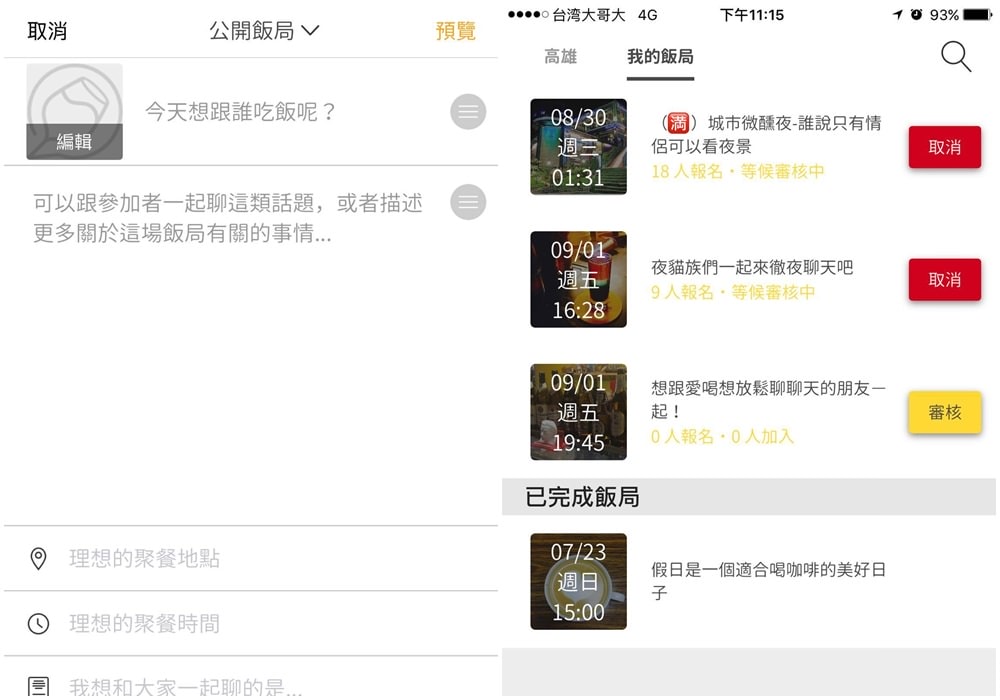
Task: Open 我想和大家一起聊的是 topic field
Action: [x=184, y=686]
